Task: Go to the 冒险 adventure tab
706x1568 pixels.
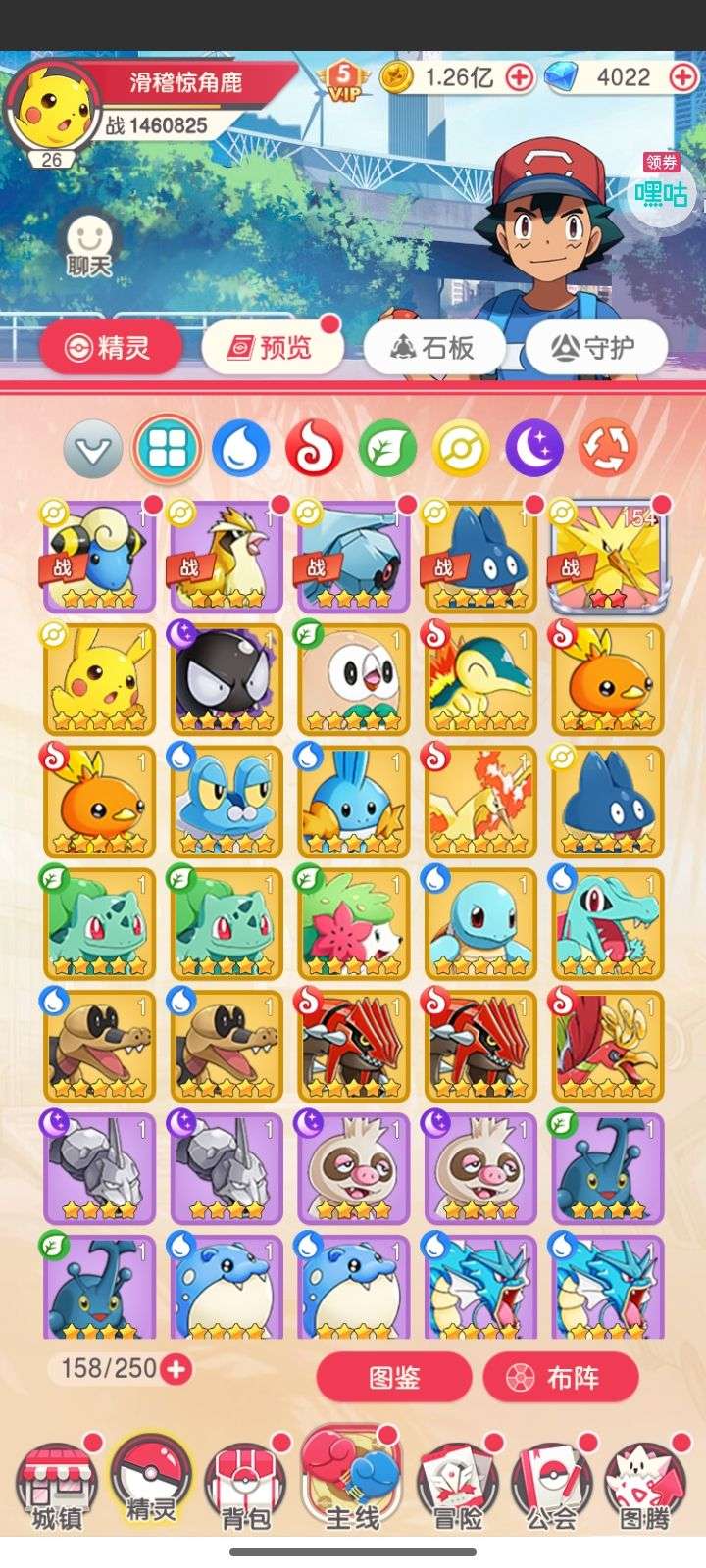Action: click(x=457, y=1488)
